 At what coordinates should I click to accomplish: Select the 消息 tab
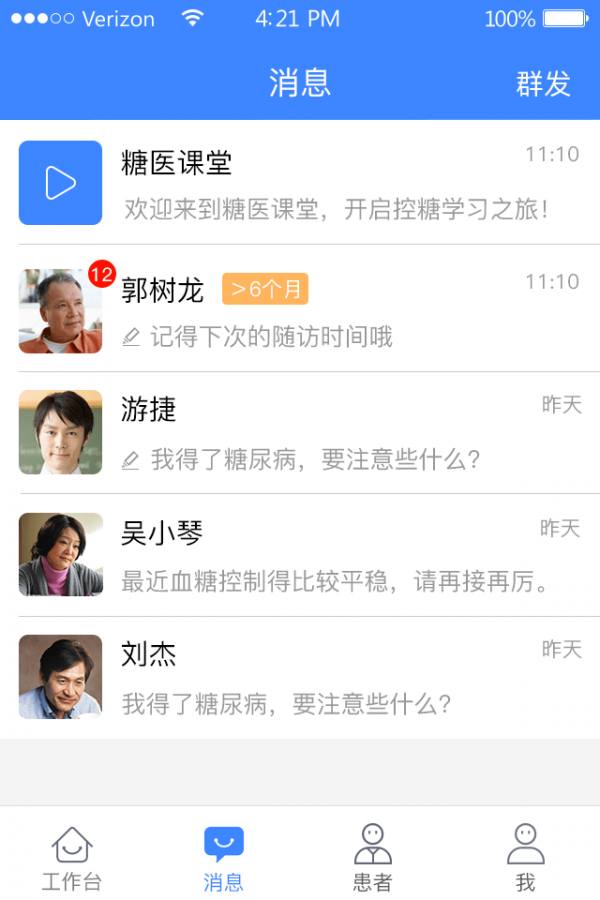(x=224, y=858)
